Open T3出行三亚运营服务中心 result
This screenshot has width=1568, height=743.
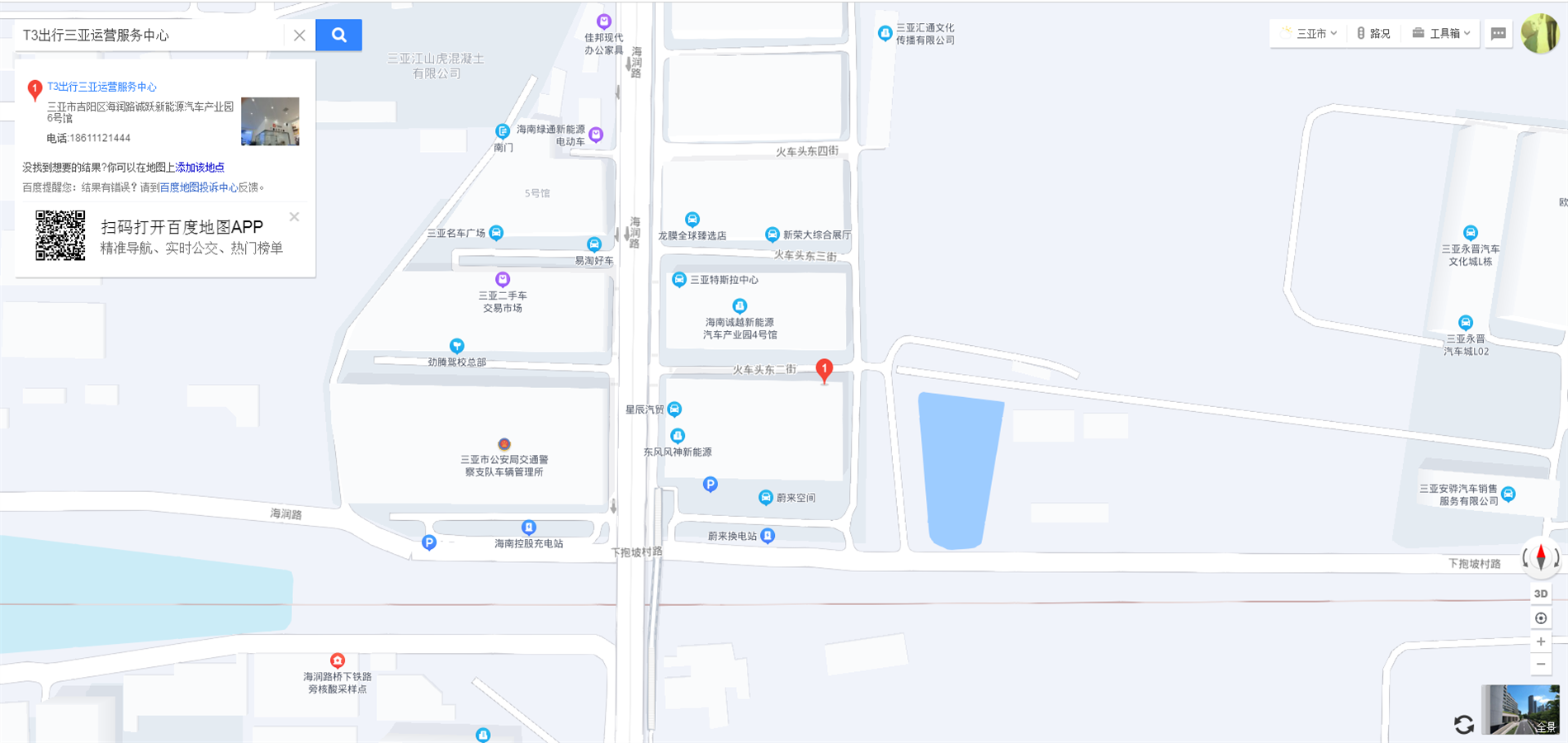tap(102, 87)
